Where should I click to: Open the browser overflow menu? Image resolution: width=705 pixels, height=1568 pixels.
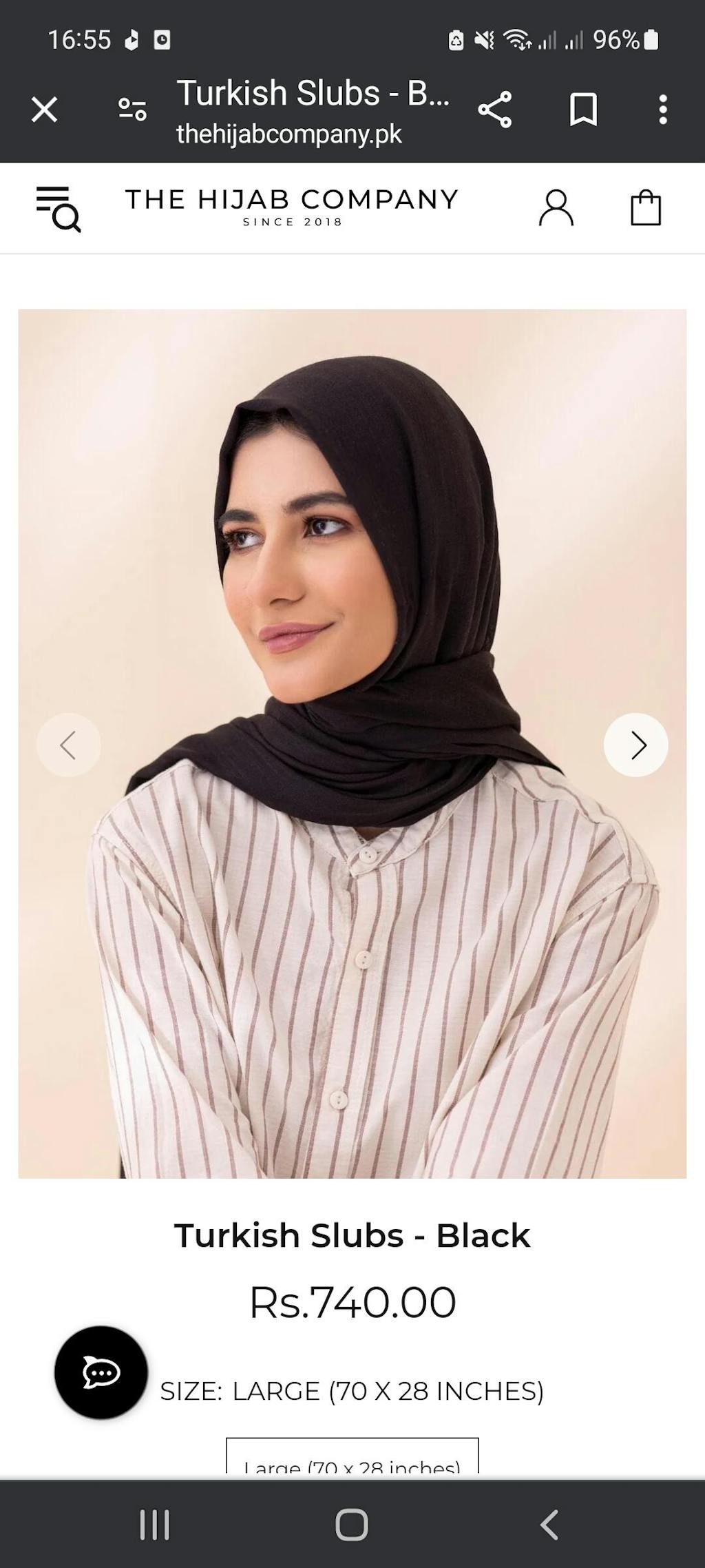662,110
